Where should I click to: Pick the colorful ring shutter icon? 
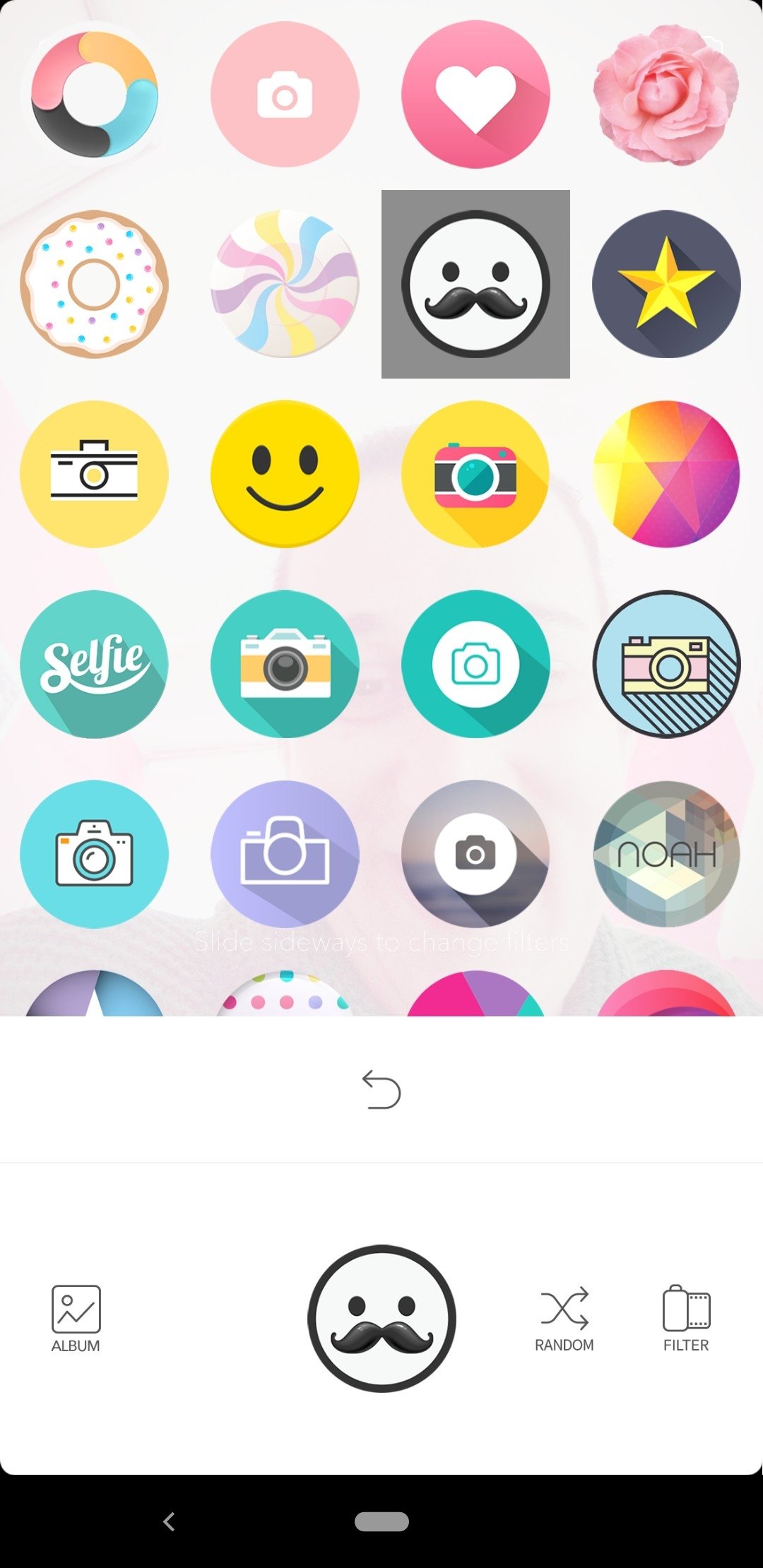(x=94, y=94)
